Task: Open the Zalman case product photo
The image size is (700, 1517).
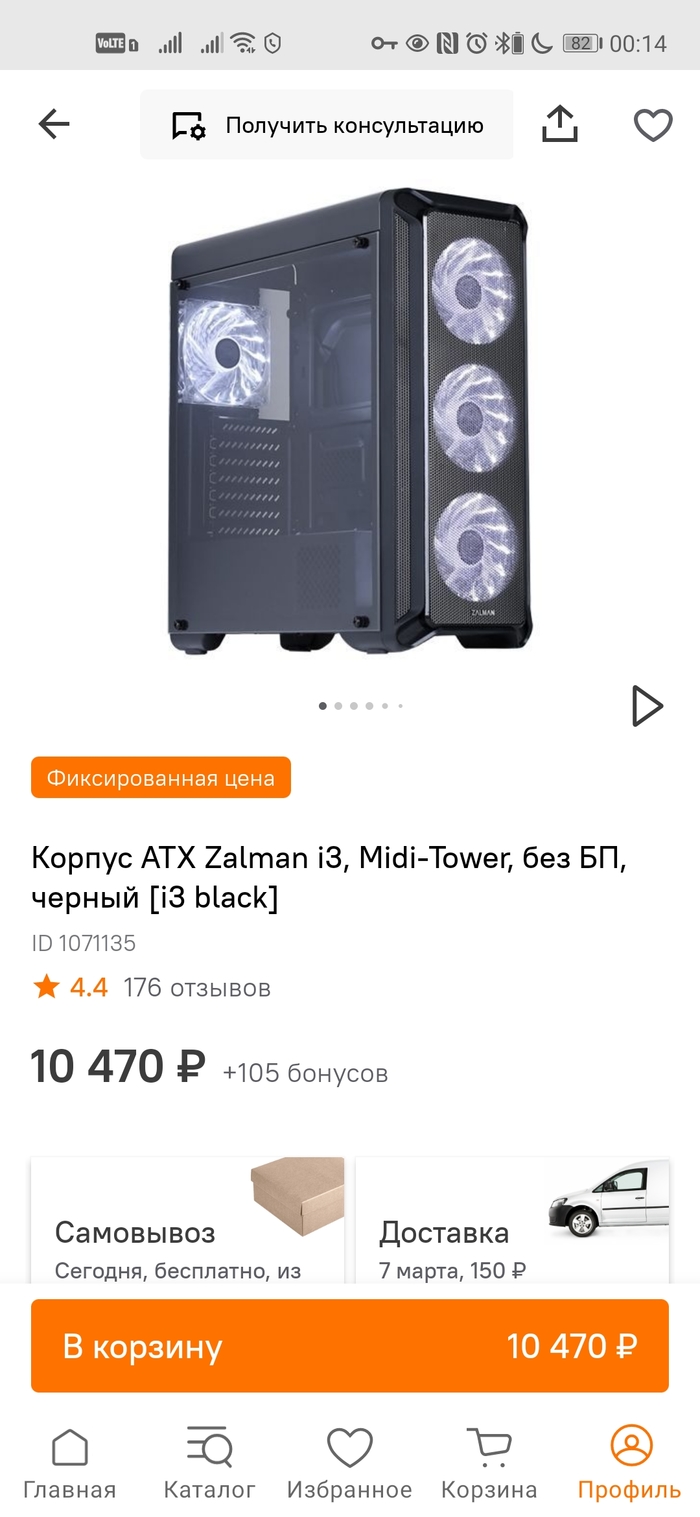Action: pyautogui.click(x=349, y=420)
